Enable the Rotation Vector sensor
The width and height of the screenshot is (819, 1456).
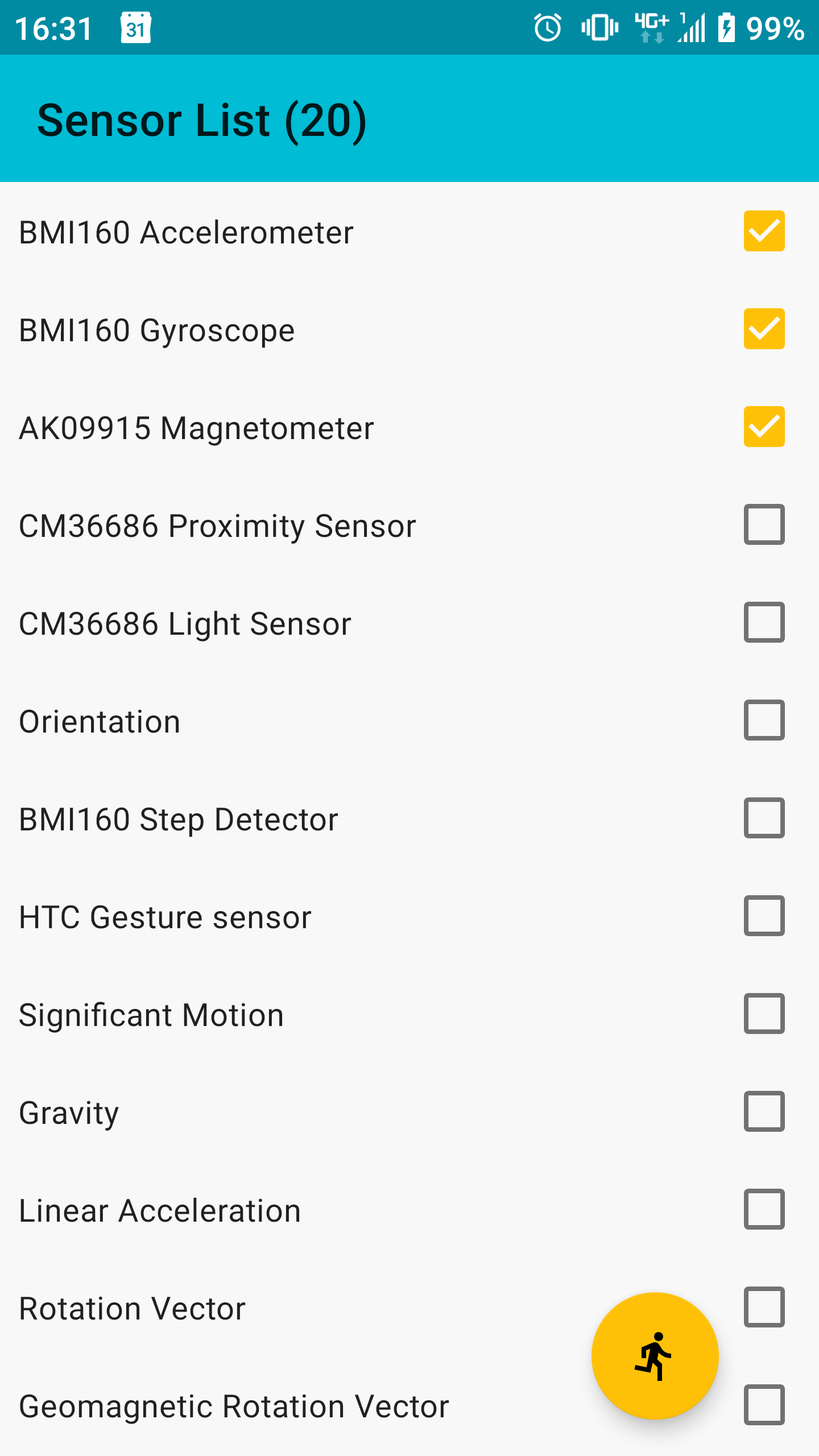click(764, 1307)
